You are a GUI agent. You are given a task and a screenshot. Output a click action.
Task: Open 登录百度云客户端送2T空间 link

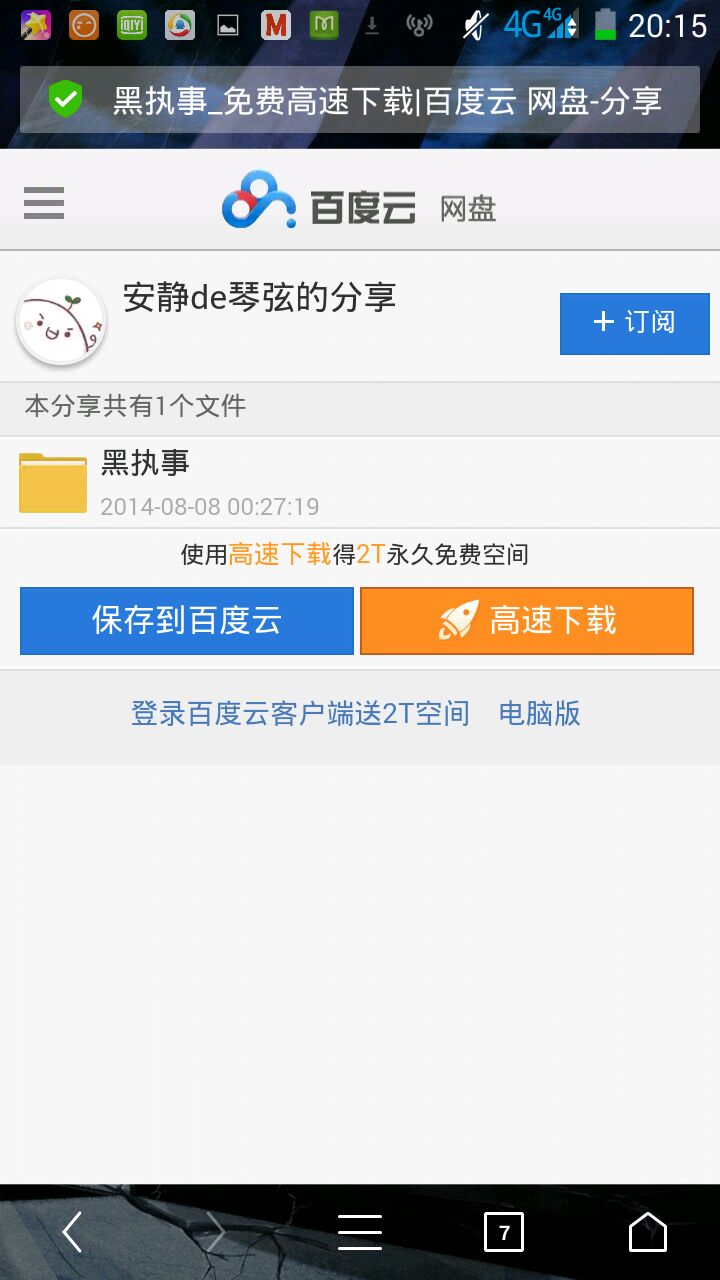click(300, 713)
